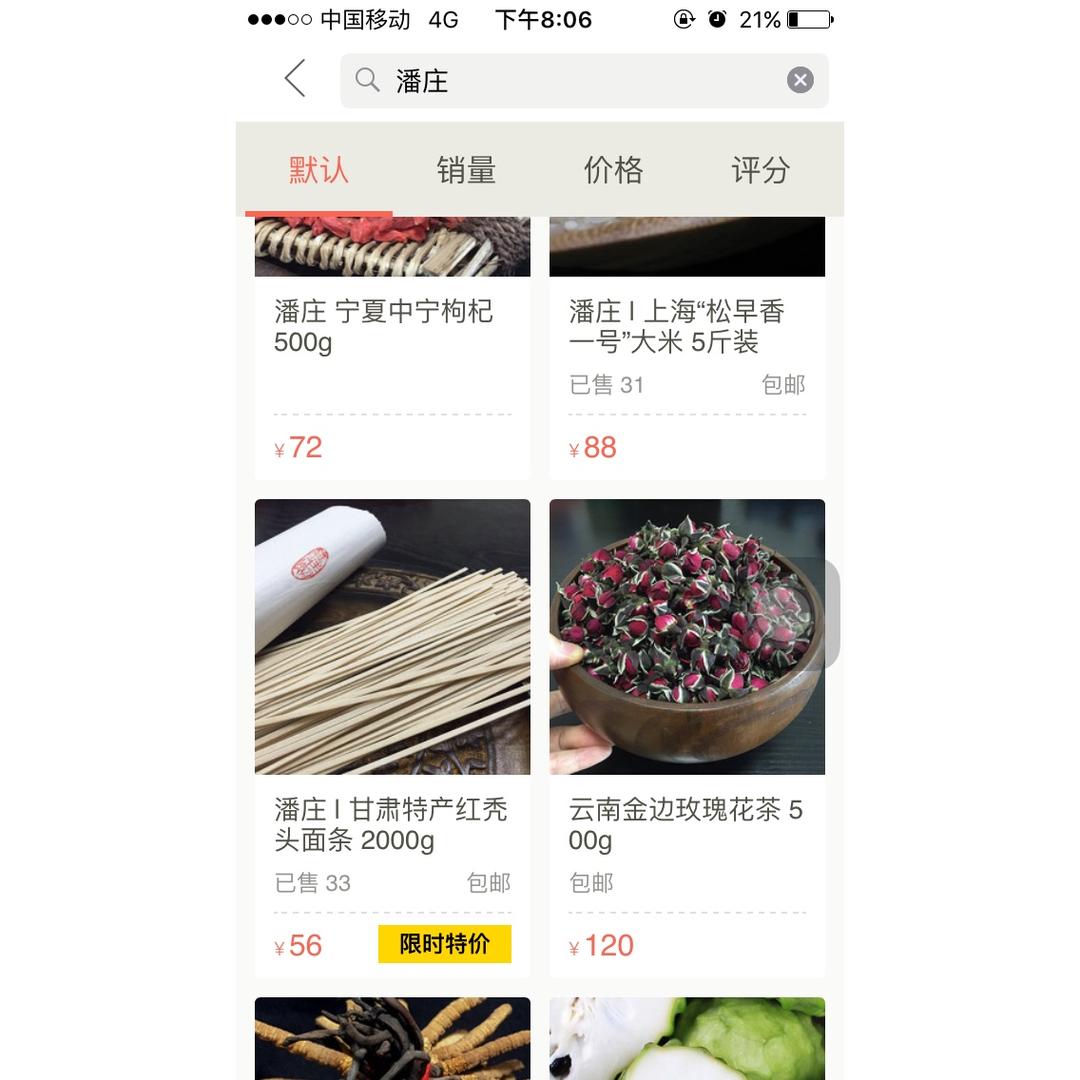
Task: Sort results by 价格
Action: click(613, 170)
